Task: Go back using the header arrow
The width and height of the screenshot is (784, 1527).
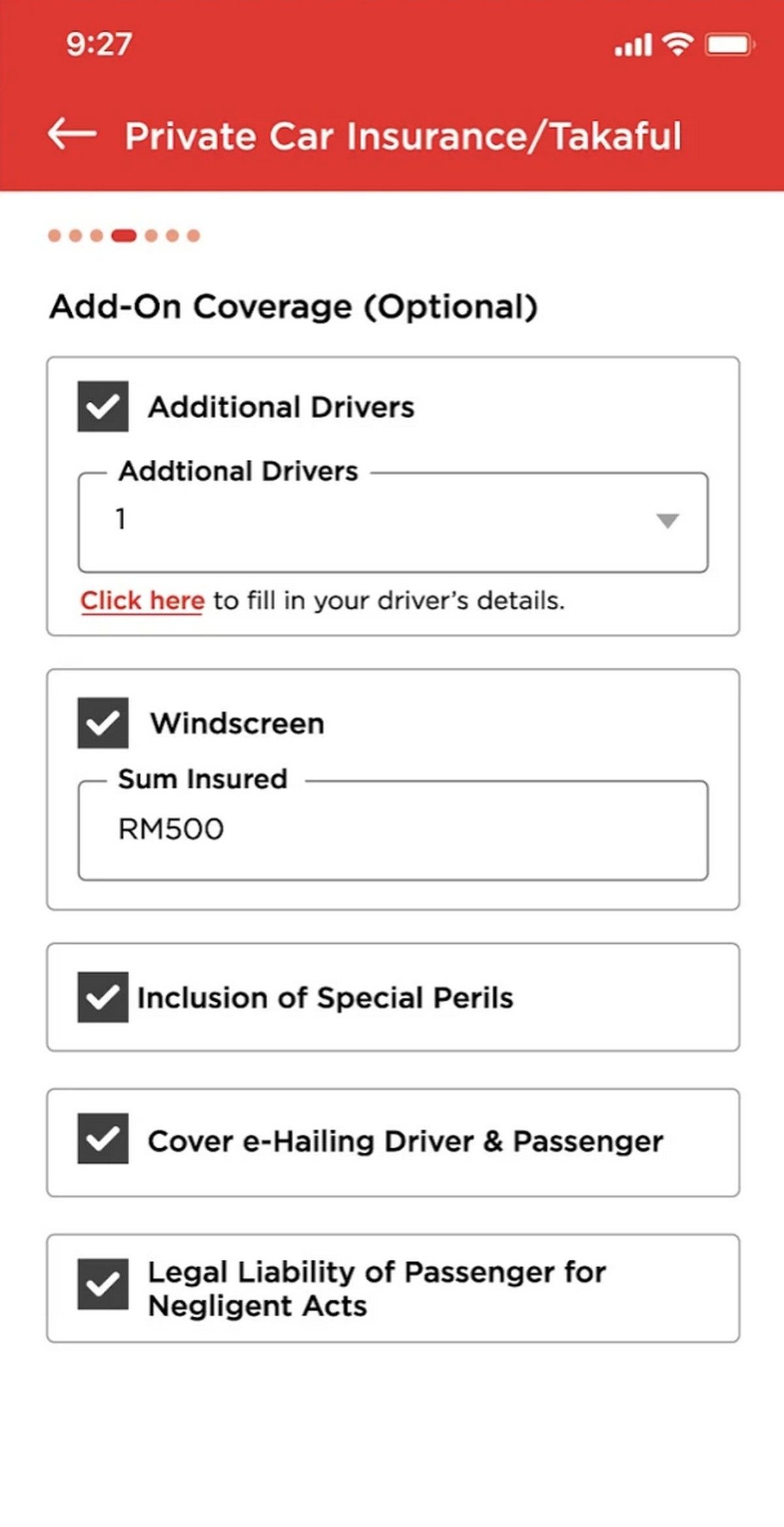Action: [73, 135]
